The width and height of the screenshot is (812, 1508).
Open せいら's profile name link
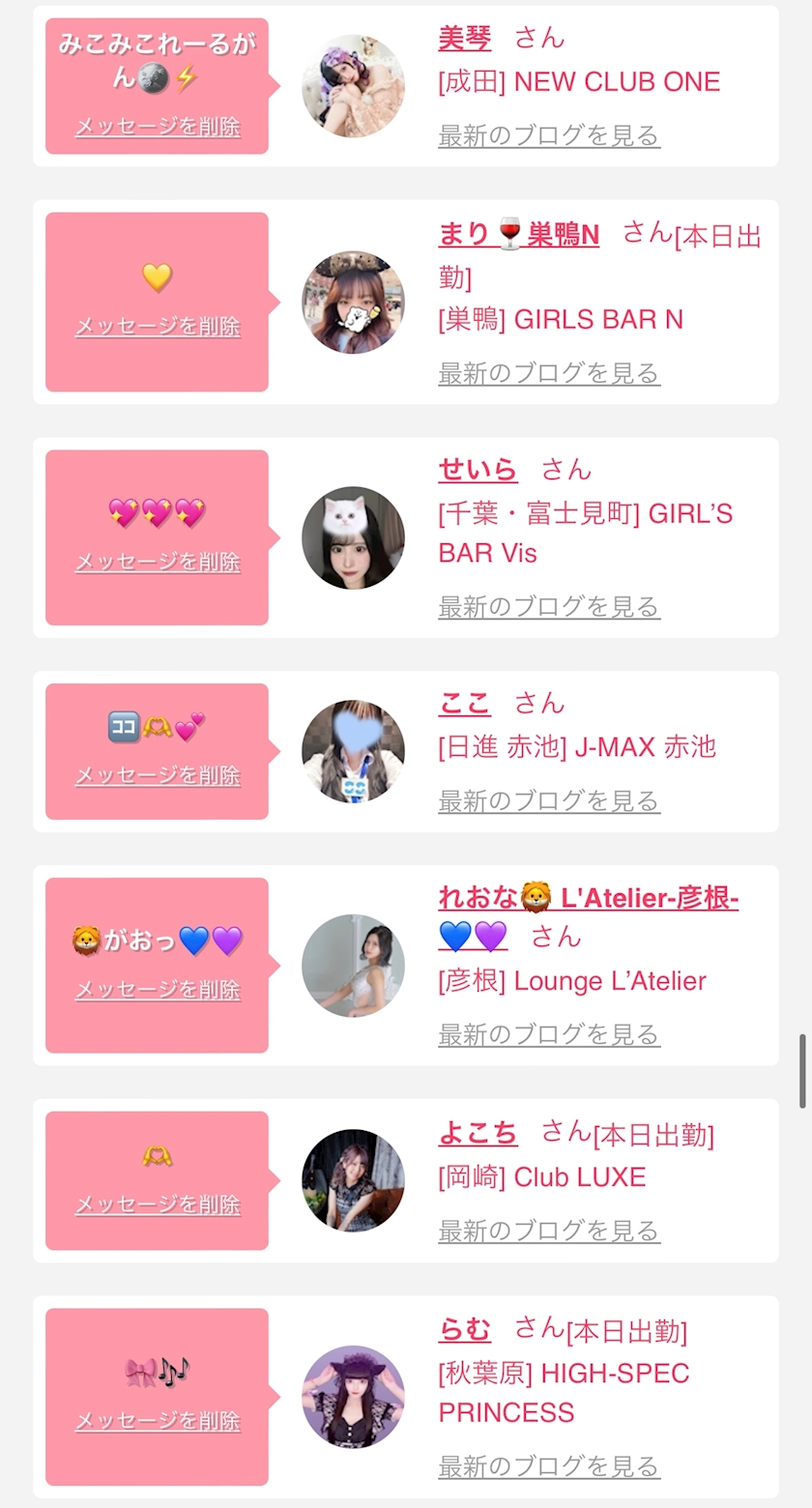478,469
